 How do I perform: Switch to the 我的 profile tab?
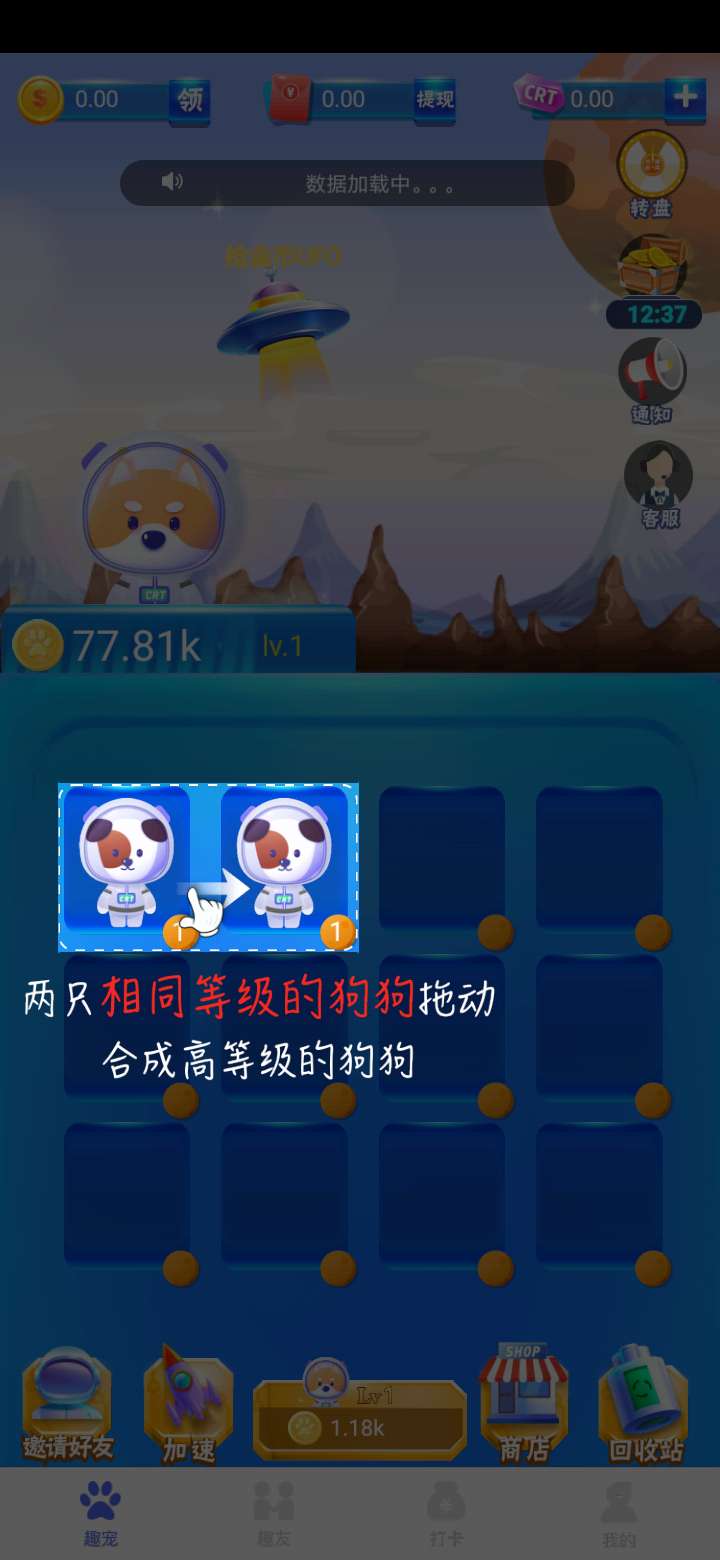click(x=619, y=1514)
